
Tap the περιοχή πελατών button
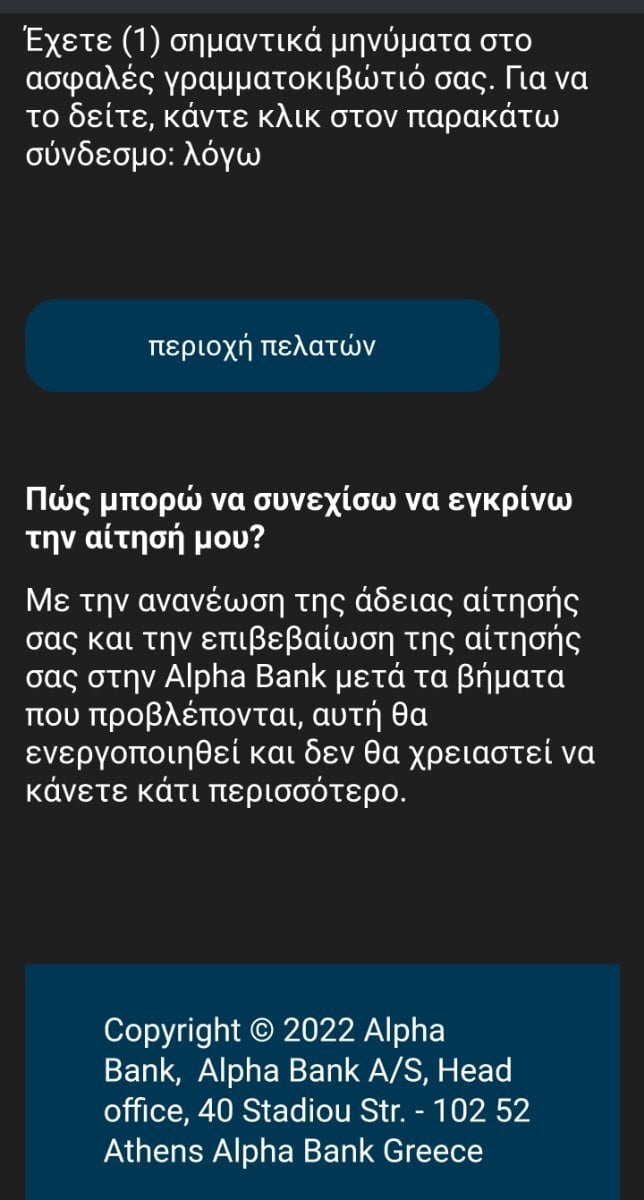(x=262, y=345)
